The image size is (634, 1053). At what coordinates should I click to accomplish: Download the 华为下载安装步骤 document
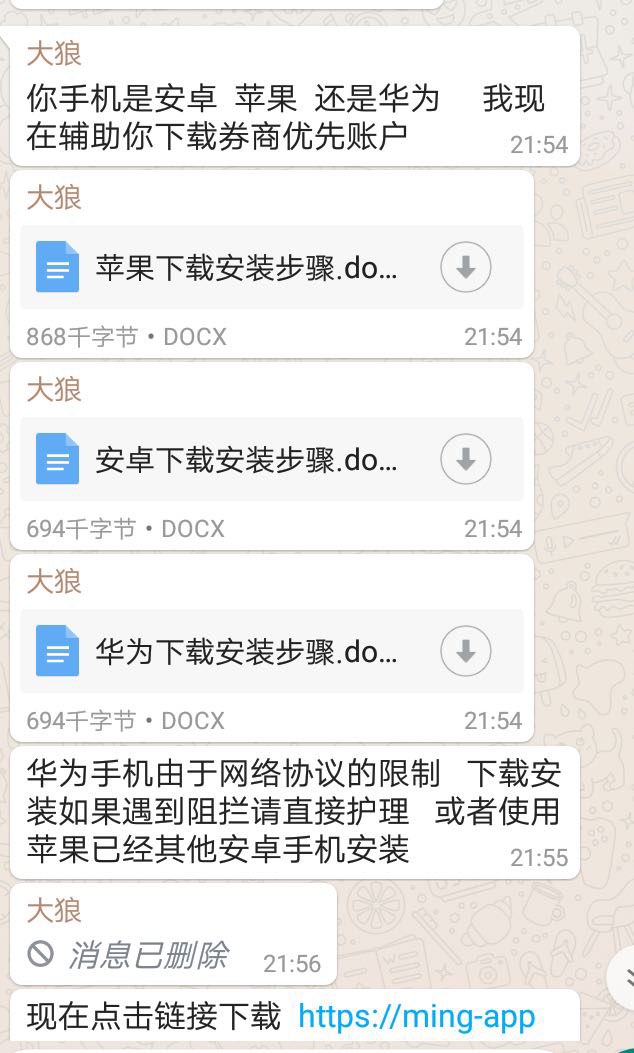point(465,651)
